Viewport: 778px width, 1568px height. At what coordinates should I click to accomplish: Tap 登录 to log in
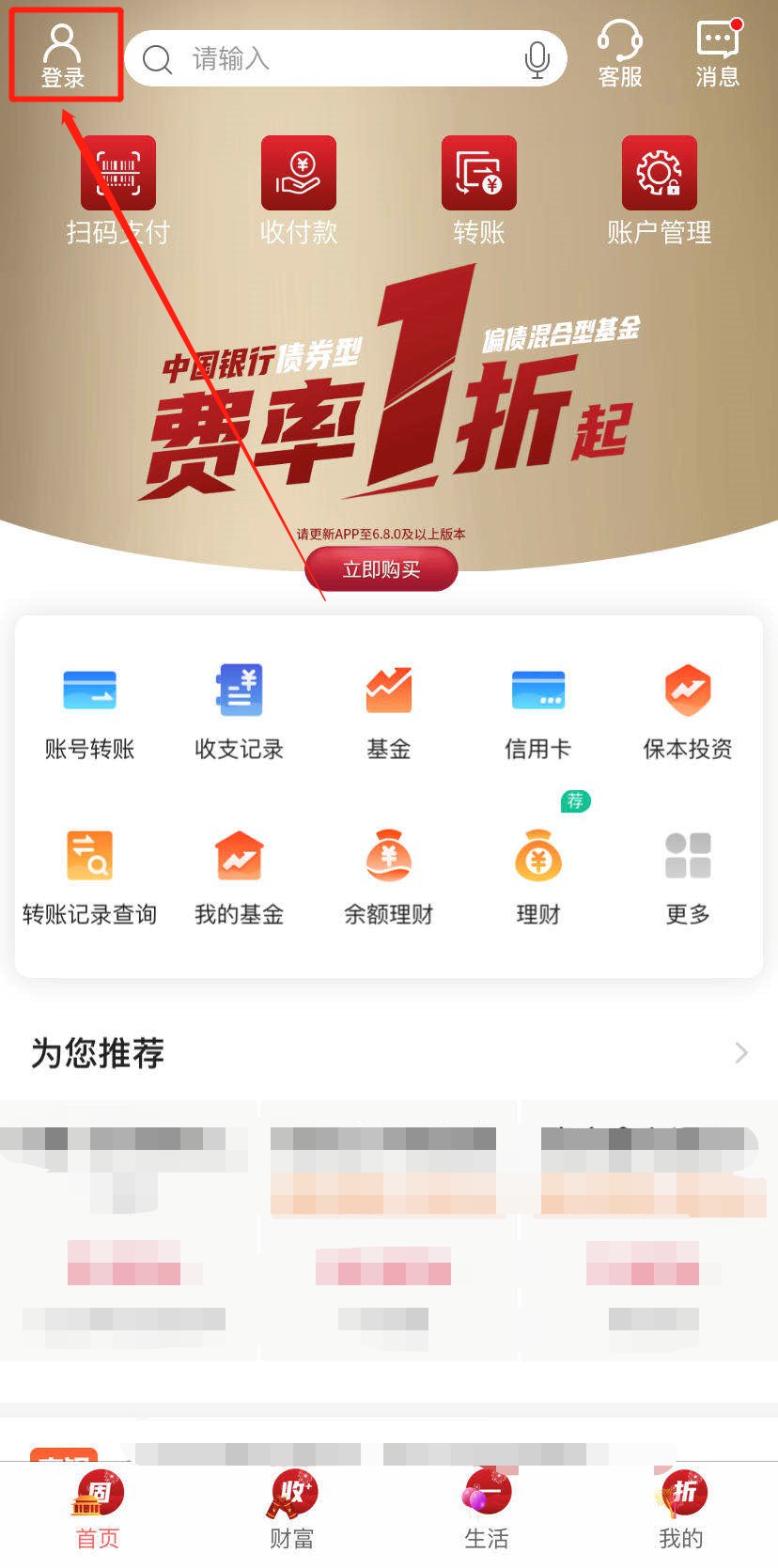(x=64, y=55)
